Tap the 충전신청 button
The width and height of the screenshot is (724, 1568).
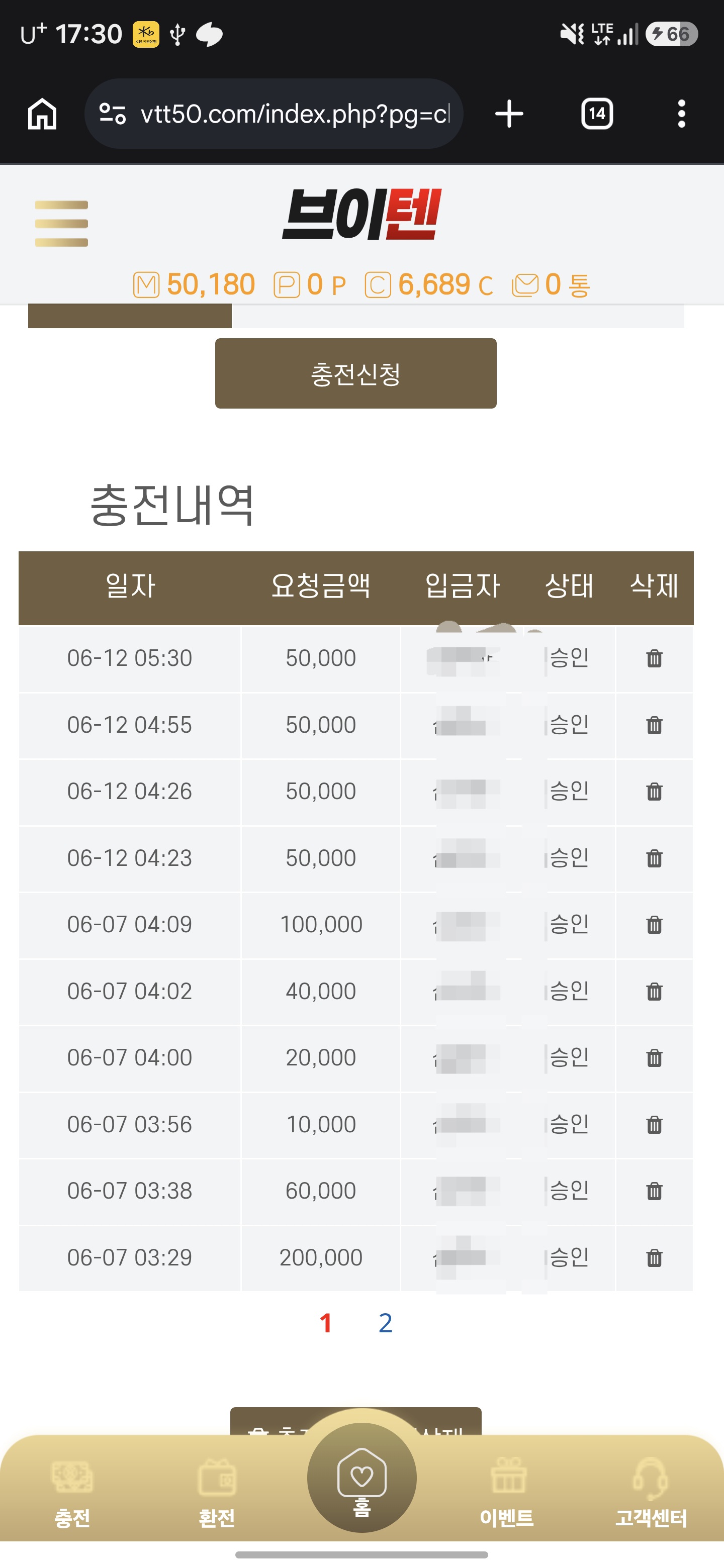[355, 373]
